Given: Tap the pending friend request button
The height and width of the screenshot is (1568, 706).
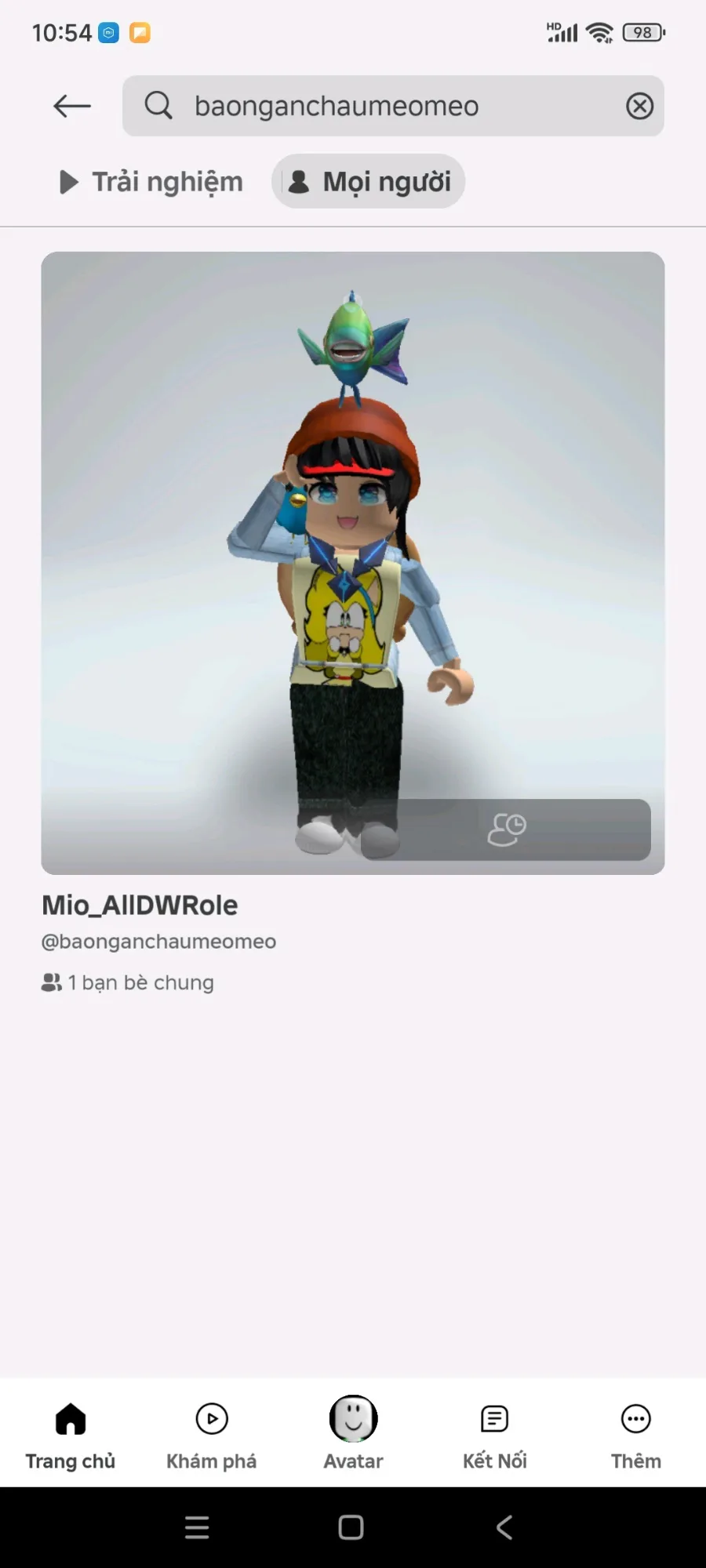Looking at the screenshot, I should (506, 829).
